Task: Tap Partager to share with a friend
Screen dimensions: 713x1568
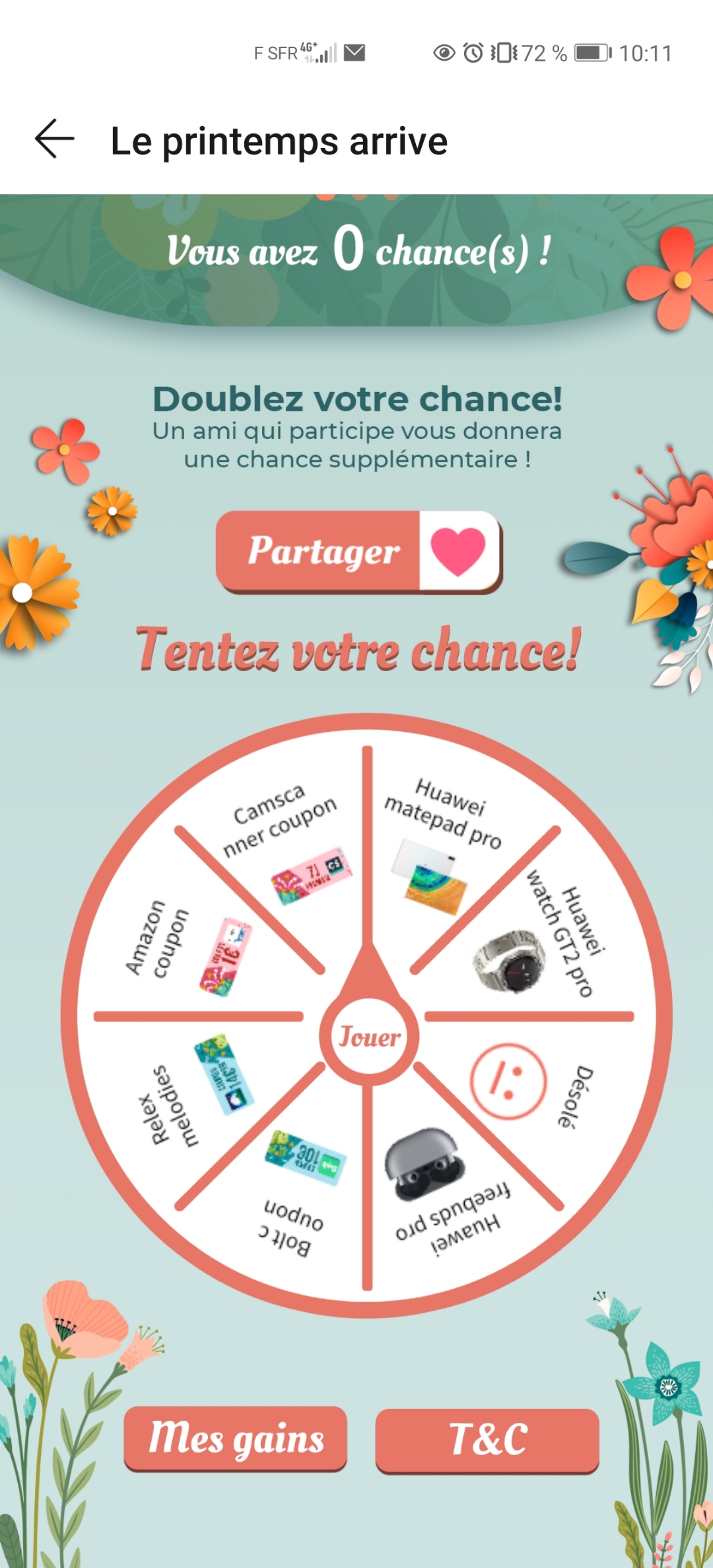Action: point(358,551)
